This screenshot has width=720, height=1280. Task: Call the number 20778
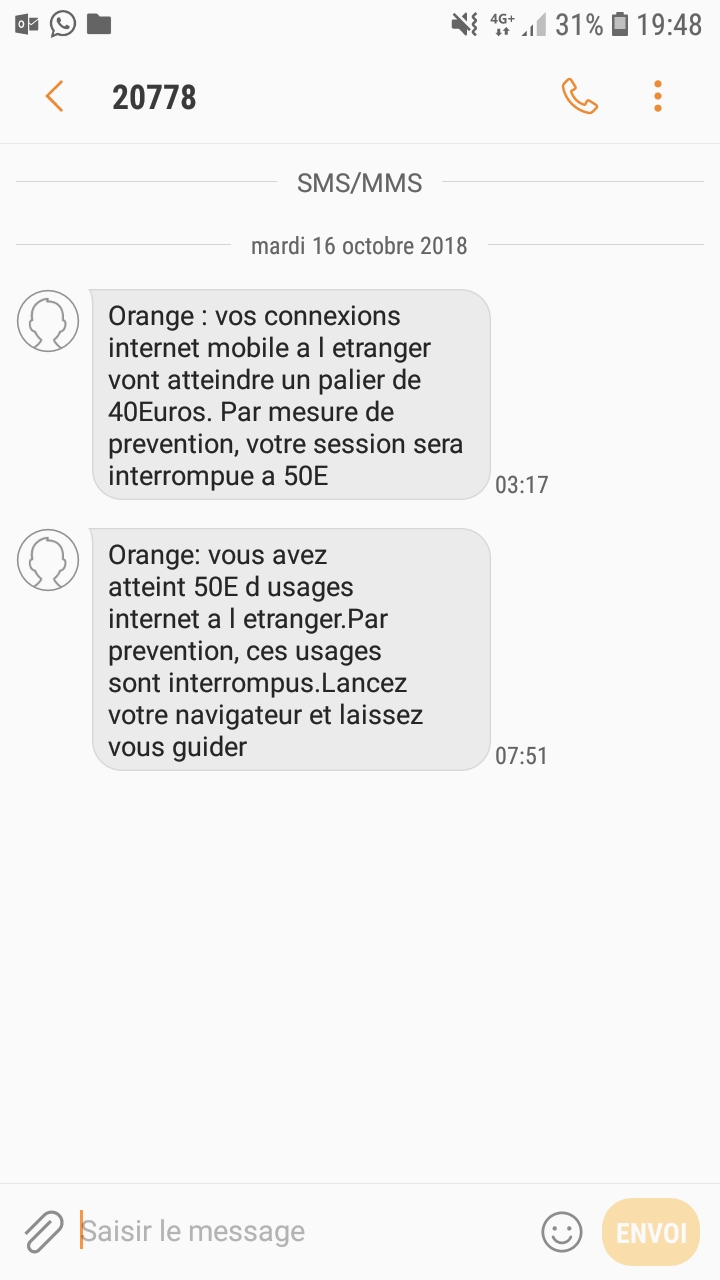coord(579,97)
